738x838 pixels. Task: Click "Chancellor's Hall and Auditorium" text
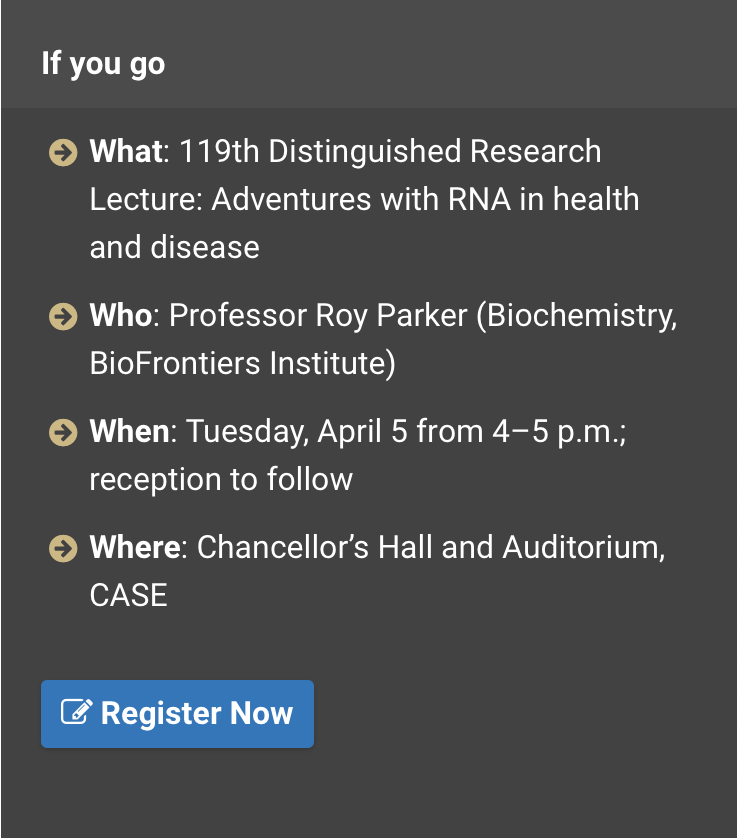click(430, 547)
